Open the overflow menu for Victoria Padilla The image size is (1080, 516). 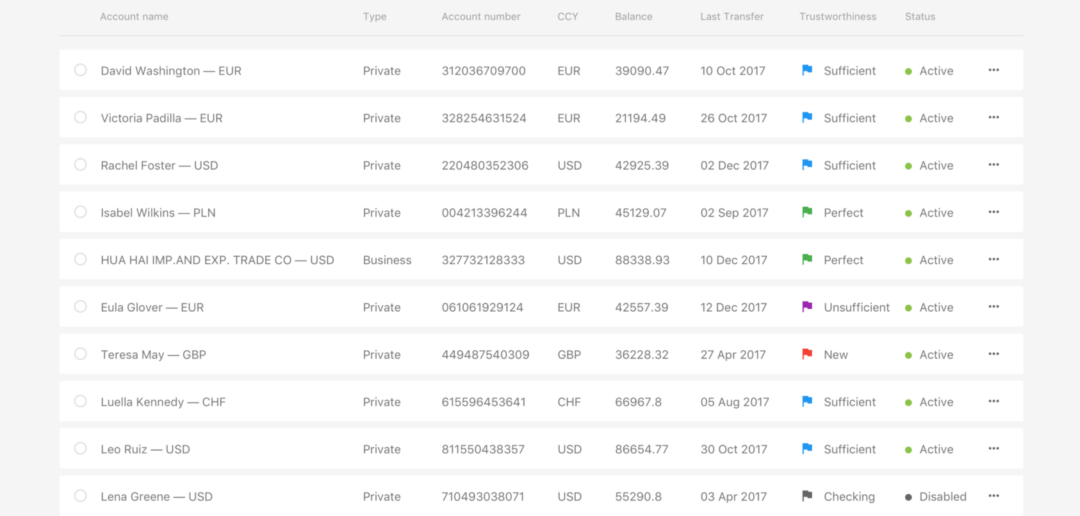[993, 117]
